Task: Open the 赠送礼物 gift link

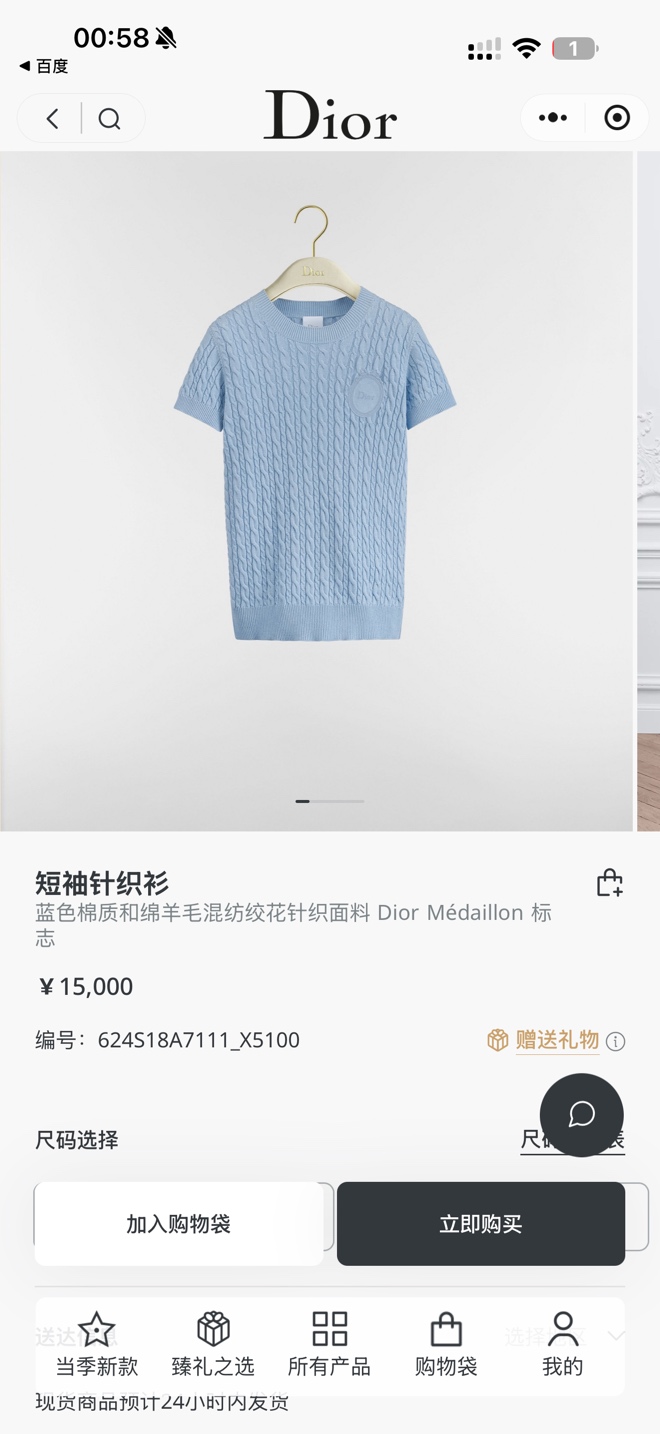Action: pyautogui.click(x=556, y=1040)
